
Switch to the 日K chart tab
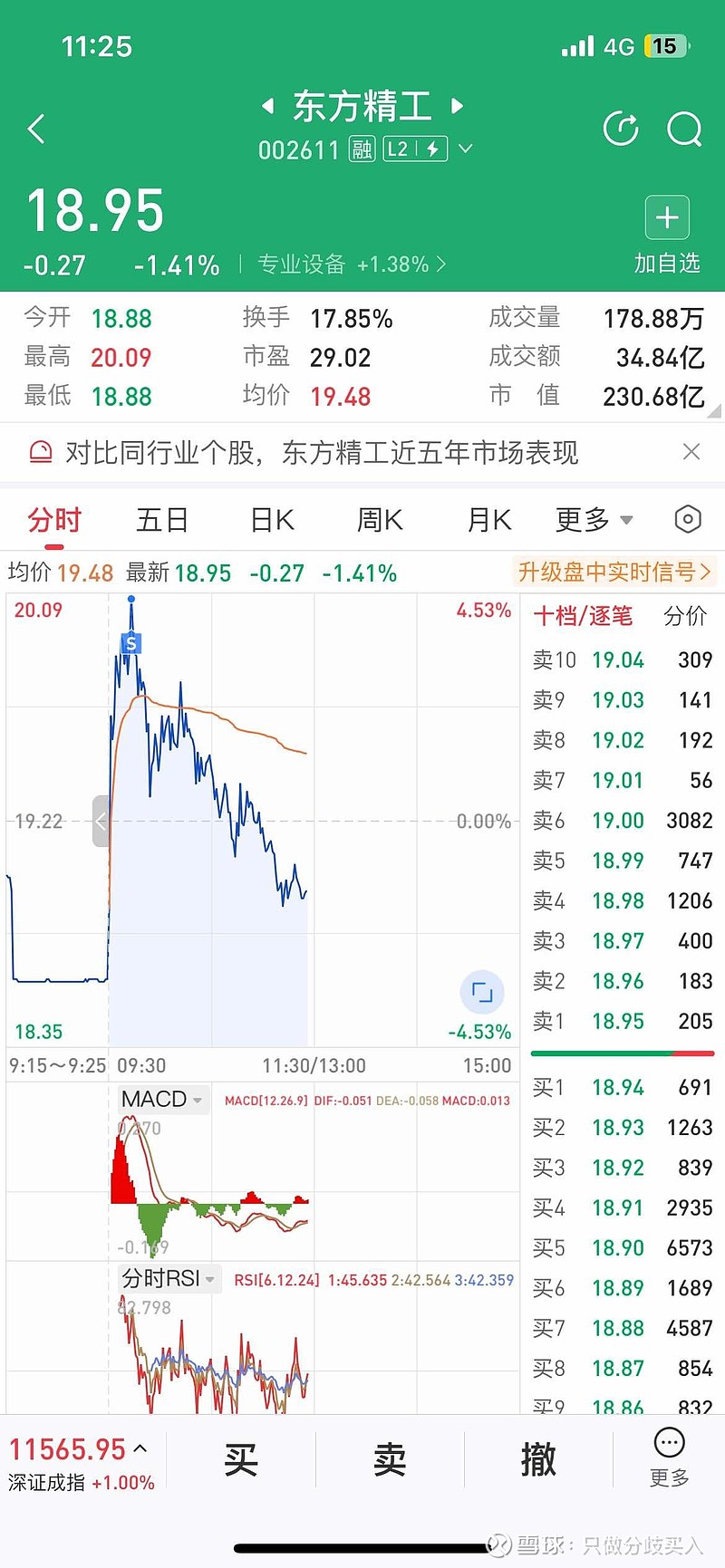point(272,520)
